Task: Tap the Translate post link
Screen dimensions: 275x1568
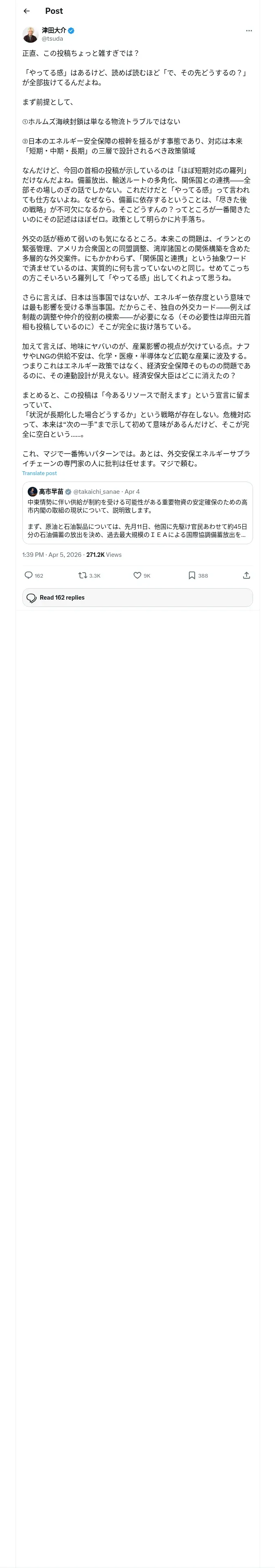Action: tap(40, 473)
